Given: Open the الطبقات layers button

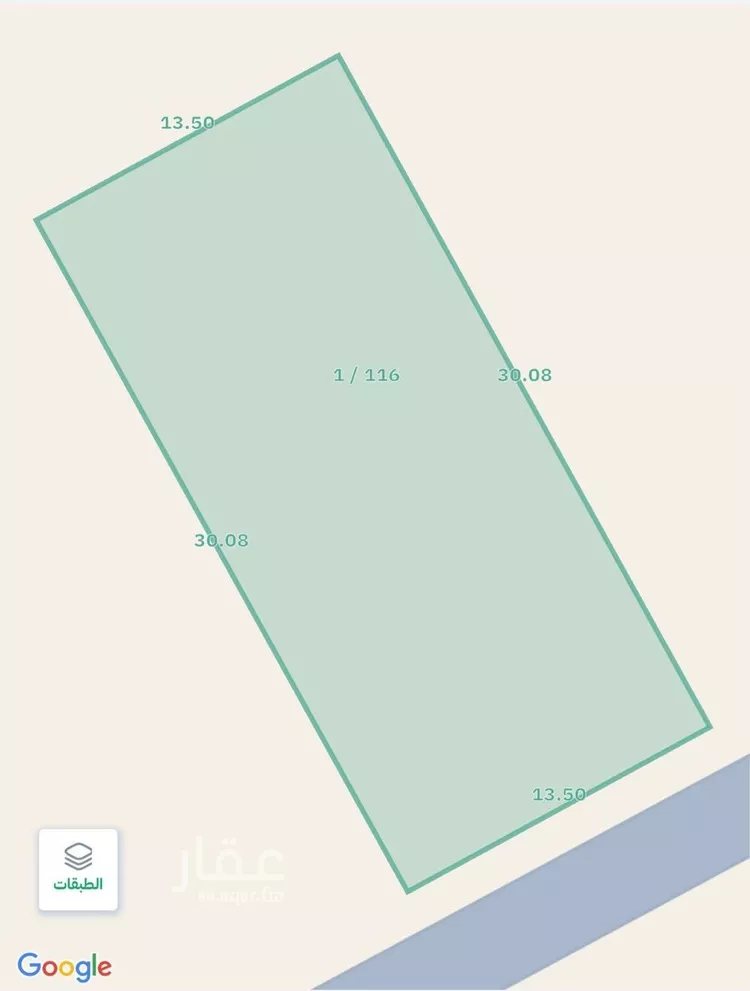Looking at the screenshot, I should click(x=78, y=869).
